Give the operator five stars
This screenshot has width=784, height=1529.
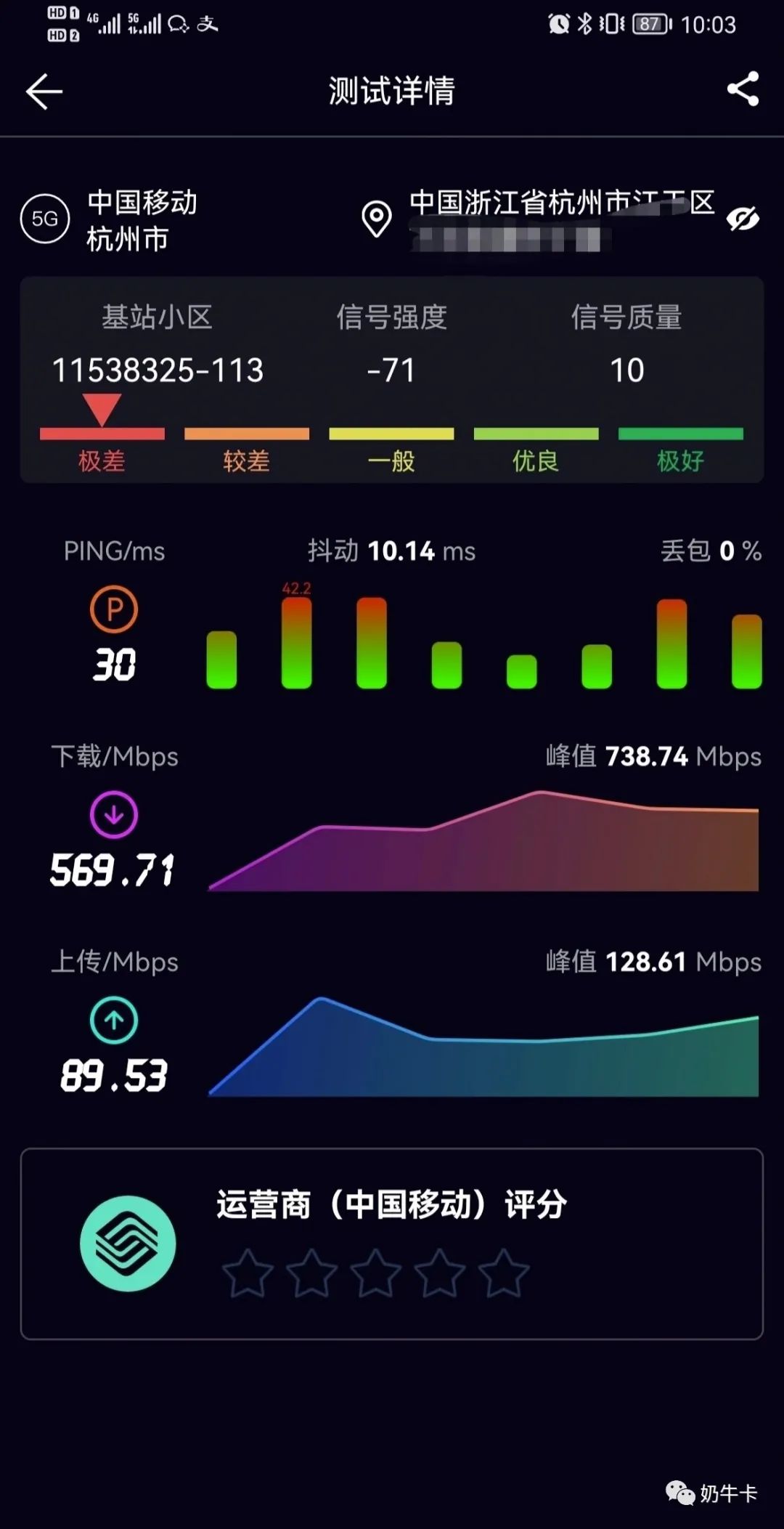[503, 1273]
